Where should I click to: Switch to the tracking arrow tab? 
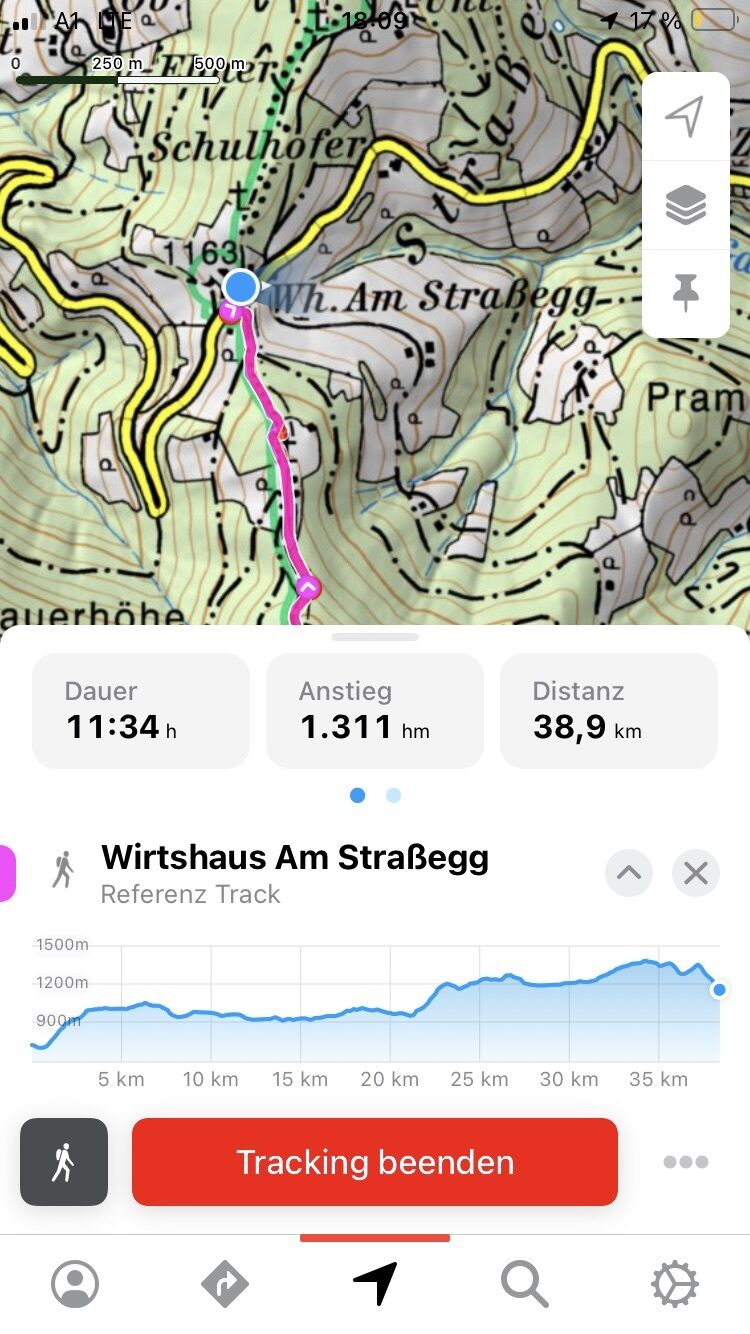375,1284
